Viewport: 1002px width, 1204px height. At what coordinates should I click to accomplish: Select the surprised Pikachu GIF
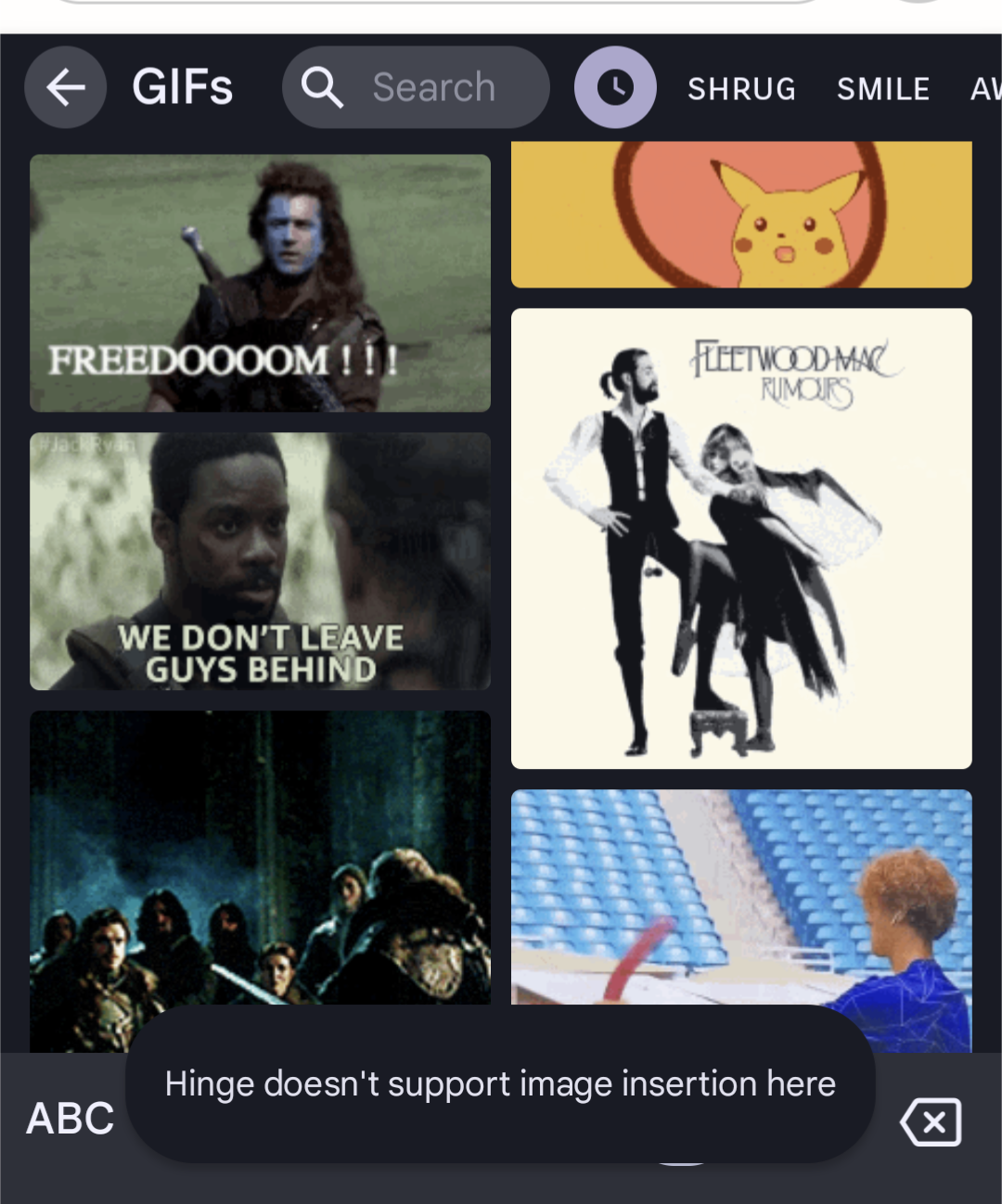741,215
